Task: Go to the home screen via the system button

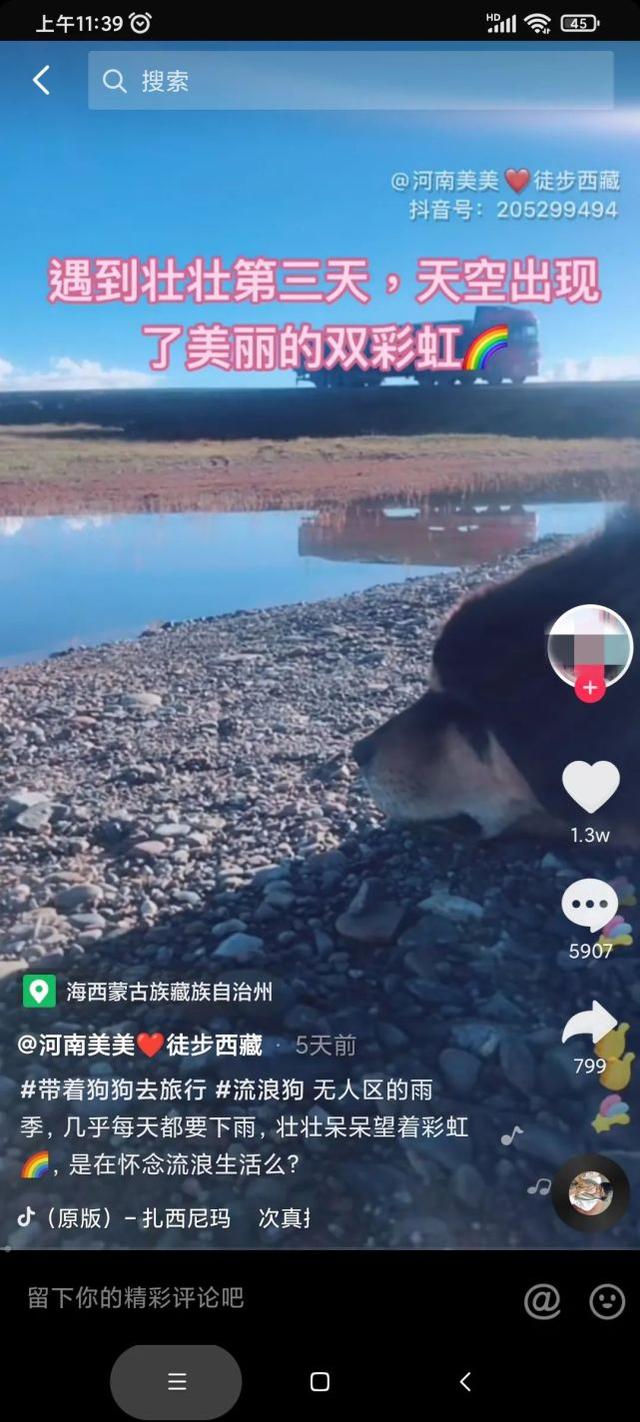Action: click(320, 1382)
